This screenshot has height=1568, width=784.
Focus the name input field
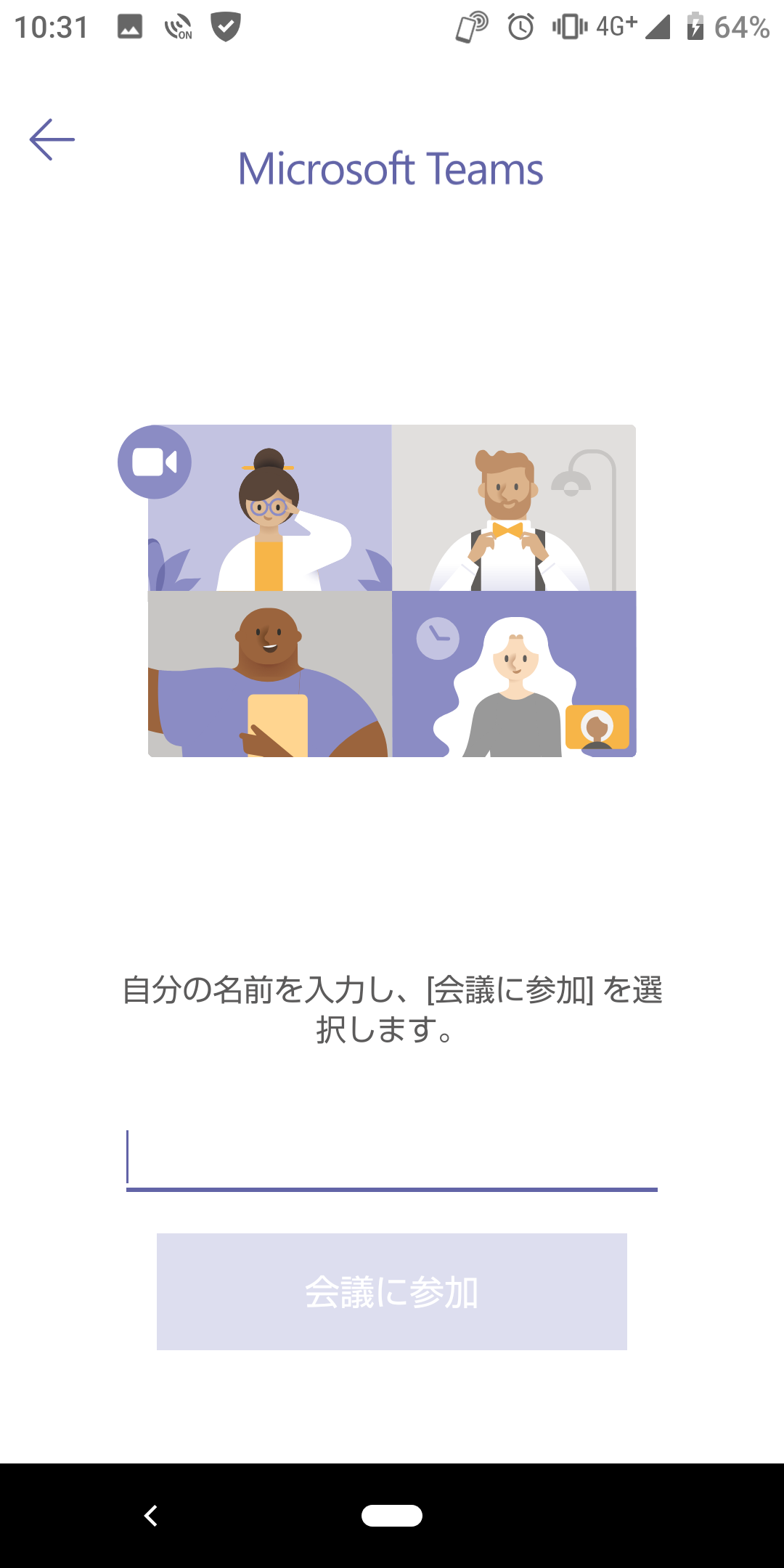pos(392,1158)
